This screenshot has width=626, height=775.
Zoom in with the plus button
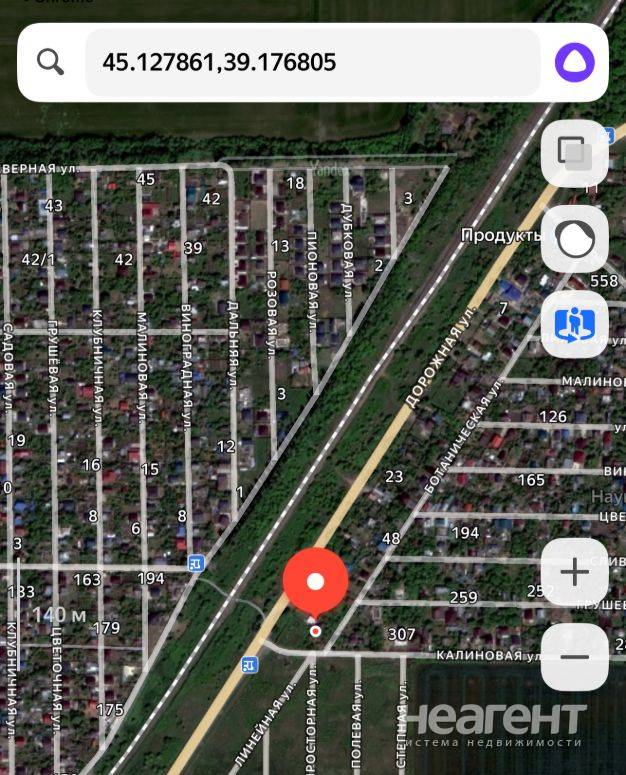(x=574, y=572)
